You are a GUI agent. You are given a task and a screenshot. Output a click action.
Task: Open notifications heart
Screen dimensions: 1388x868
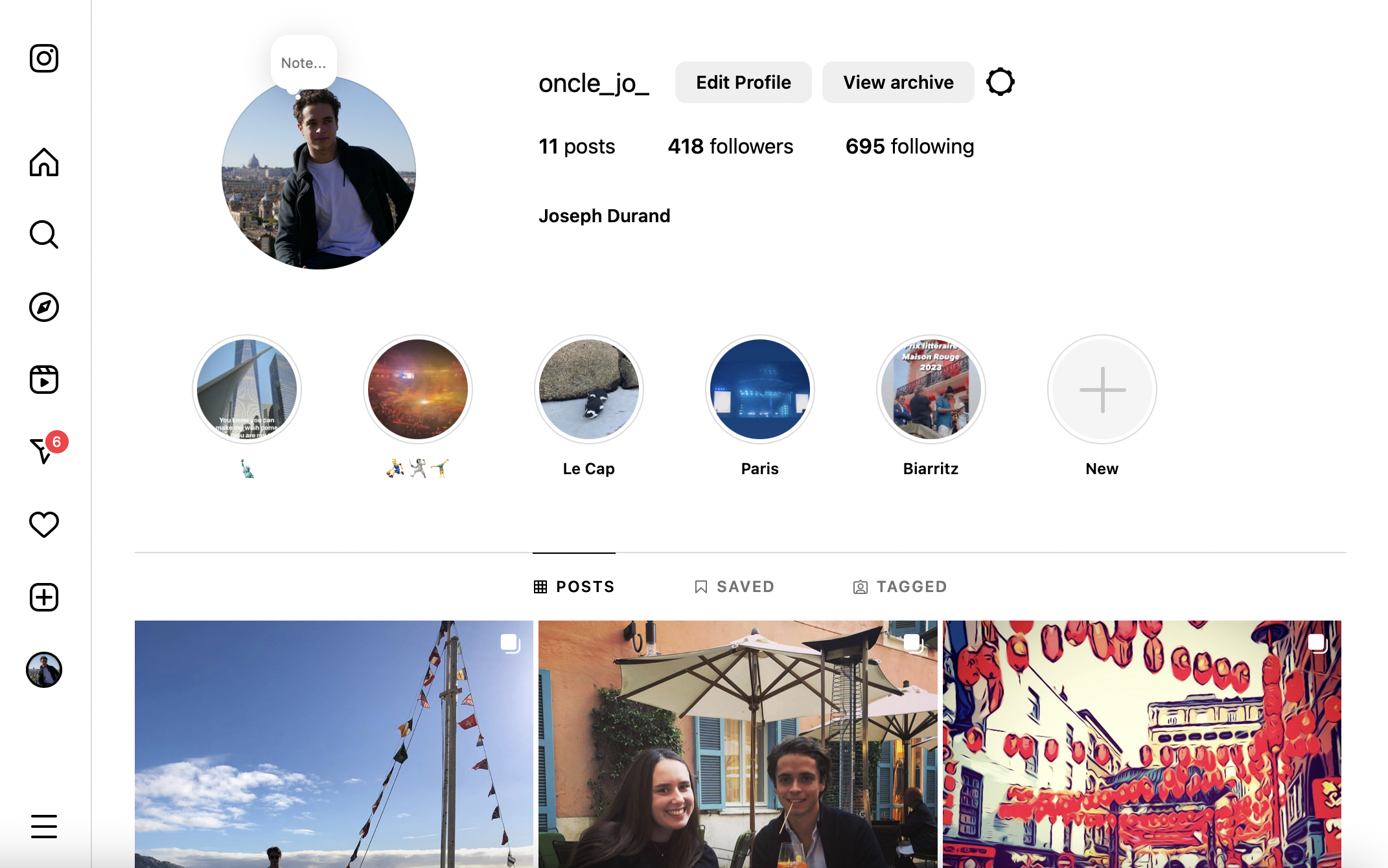click(x=44, y=524)
